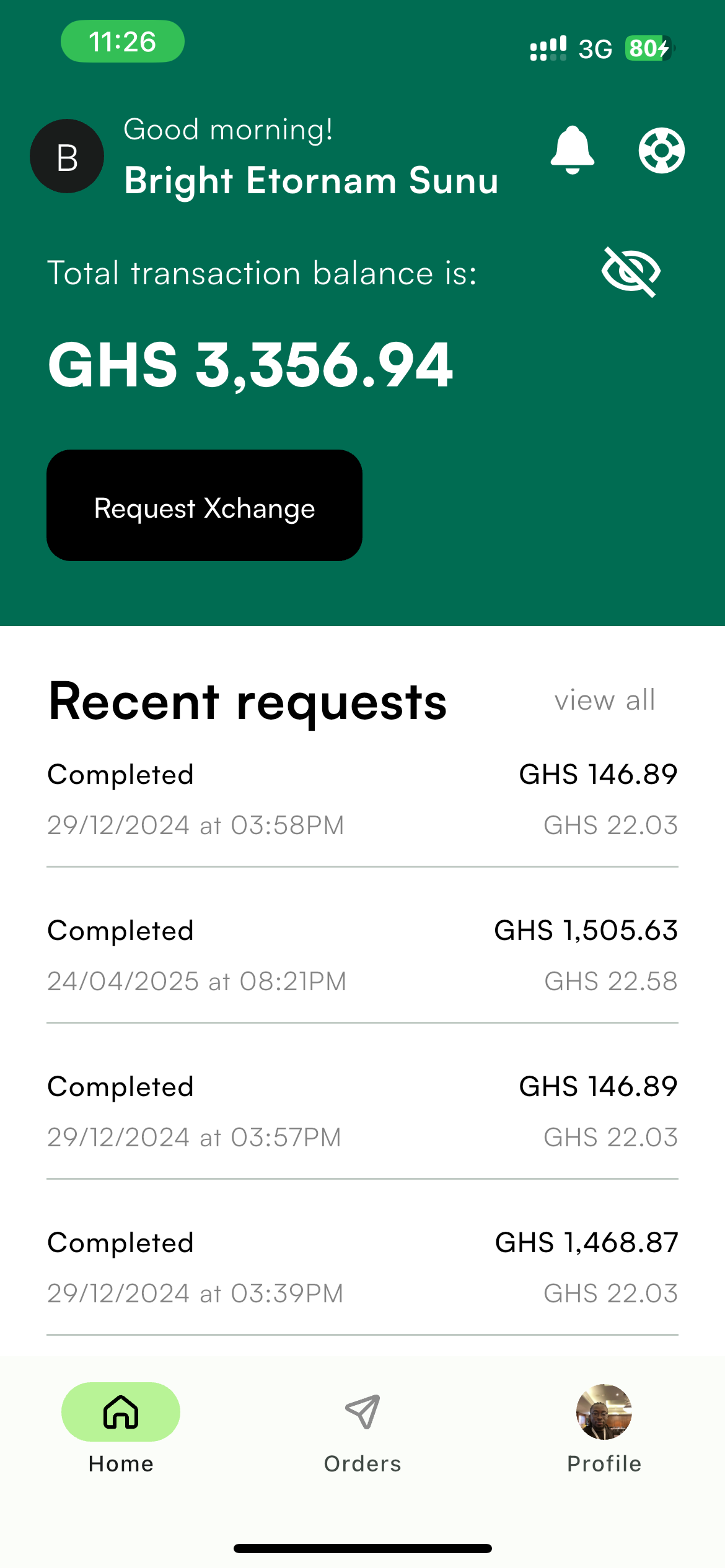Hide the total transaction balance
725x1568 pixels.
click(x=631, y=272)
